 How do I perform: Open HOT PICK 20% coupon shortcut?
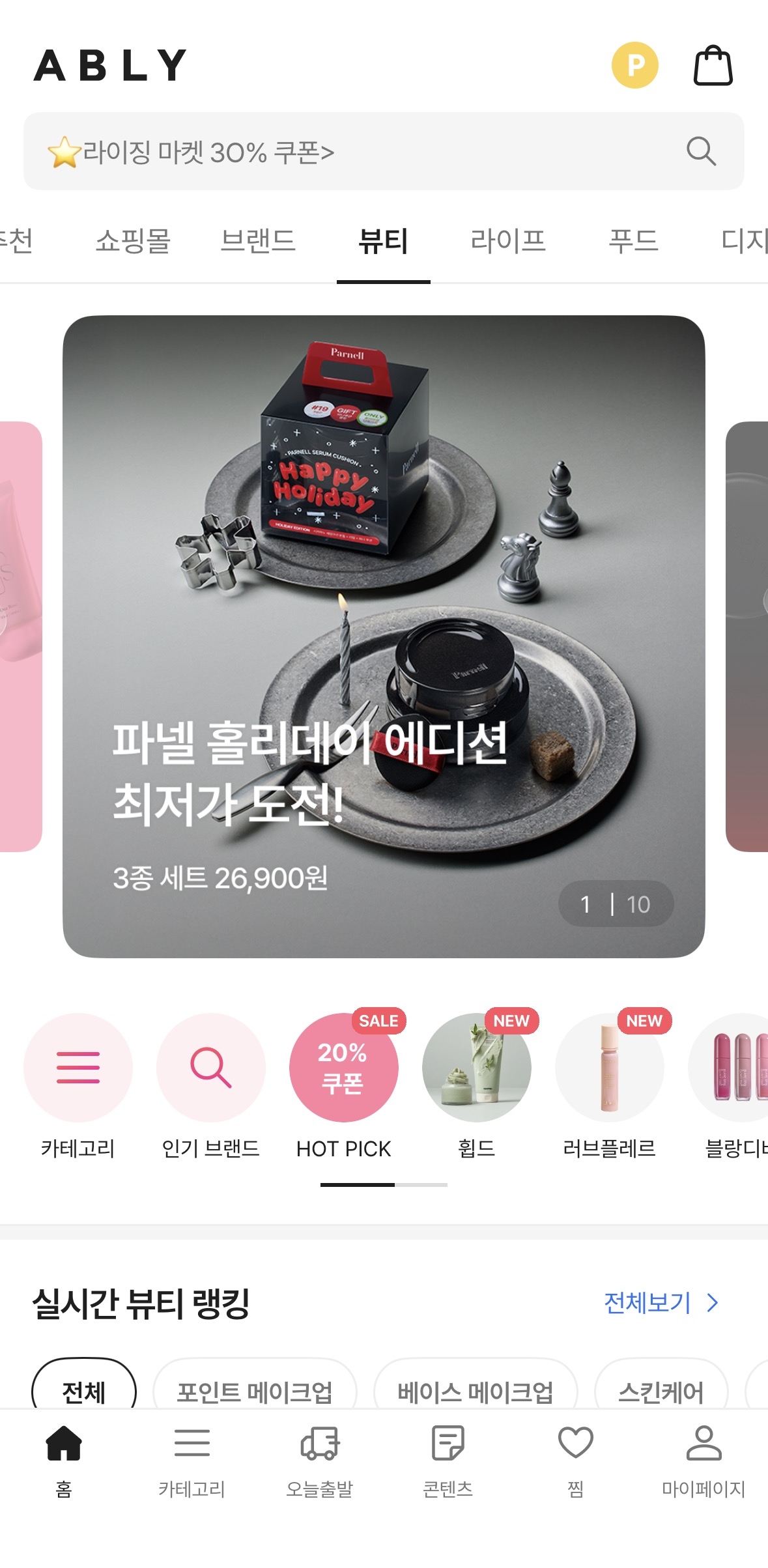344,1067
